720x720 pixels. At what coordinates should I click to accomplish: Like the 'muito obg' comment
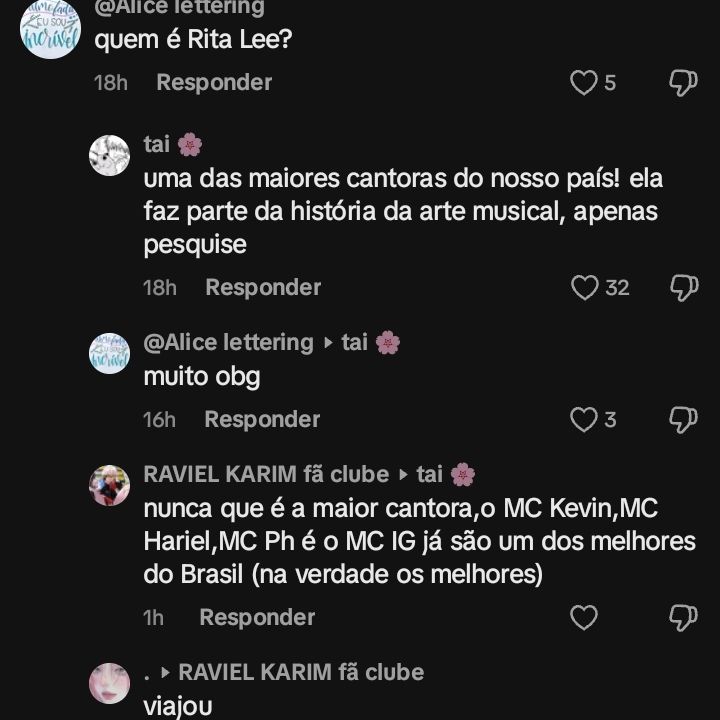[584, 420]
